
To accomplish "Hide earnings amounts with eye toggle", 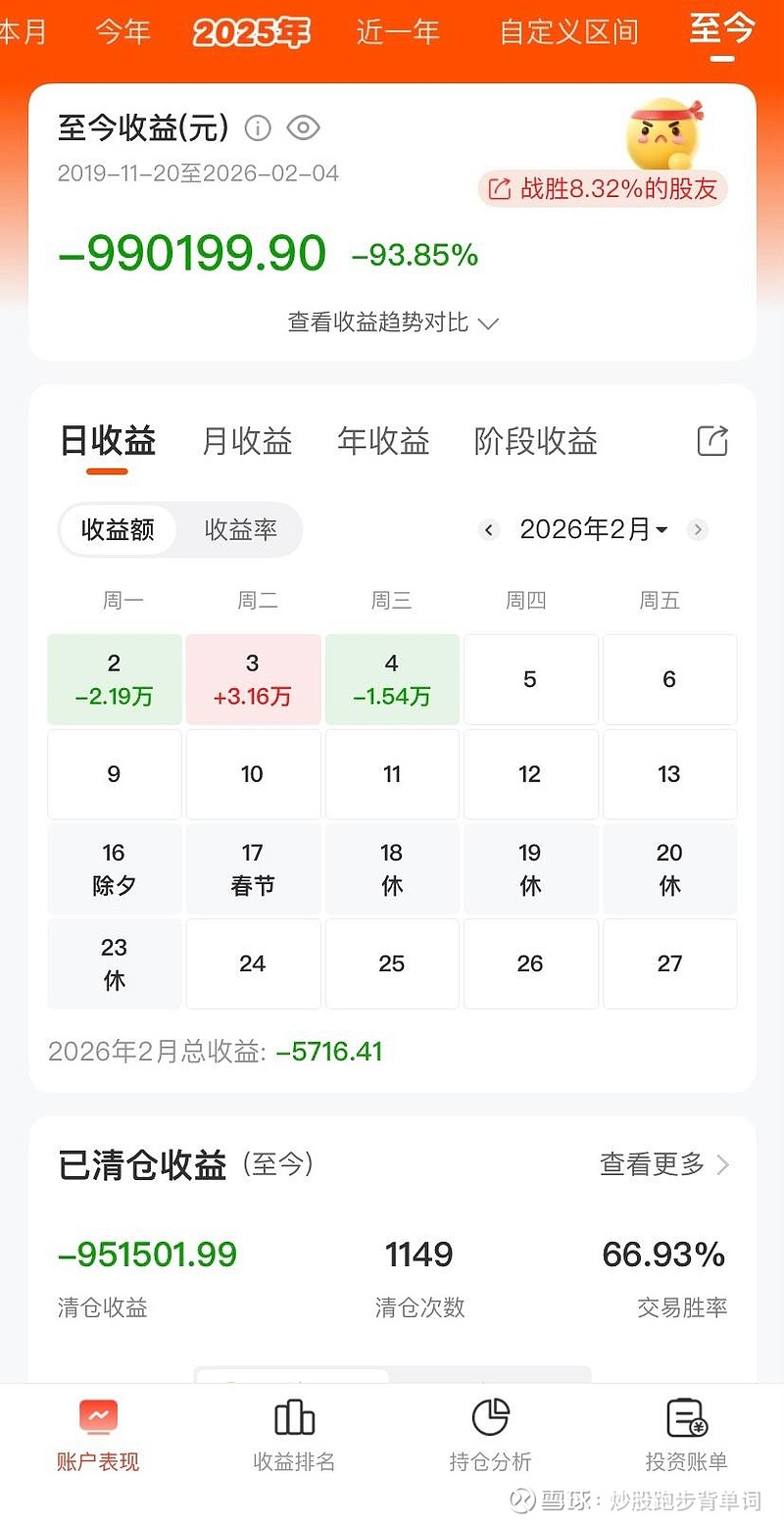I will [x=302, y=128].
